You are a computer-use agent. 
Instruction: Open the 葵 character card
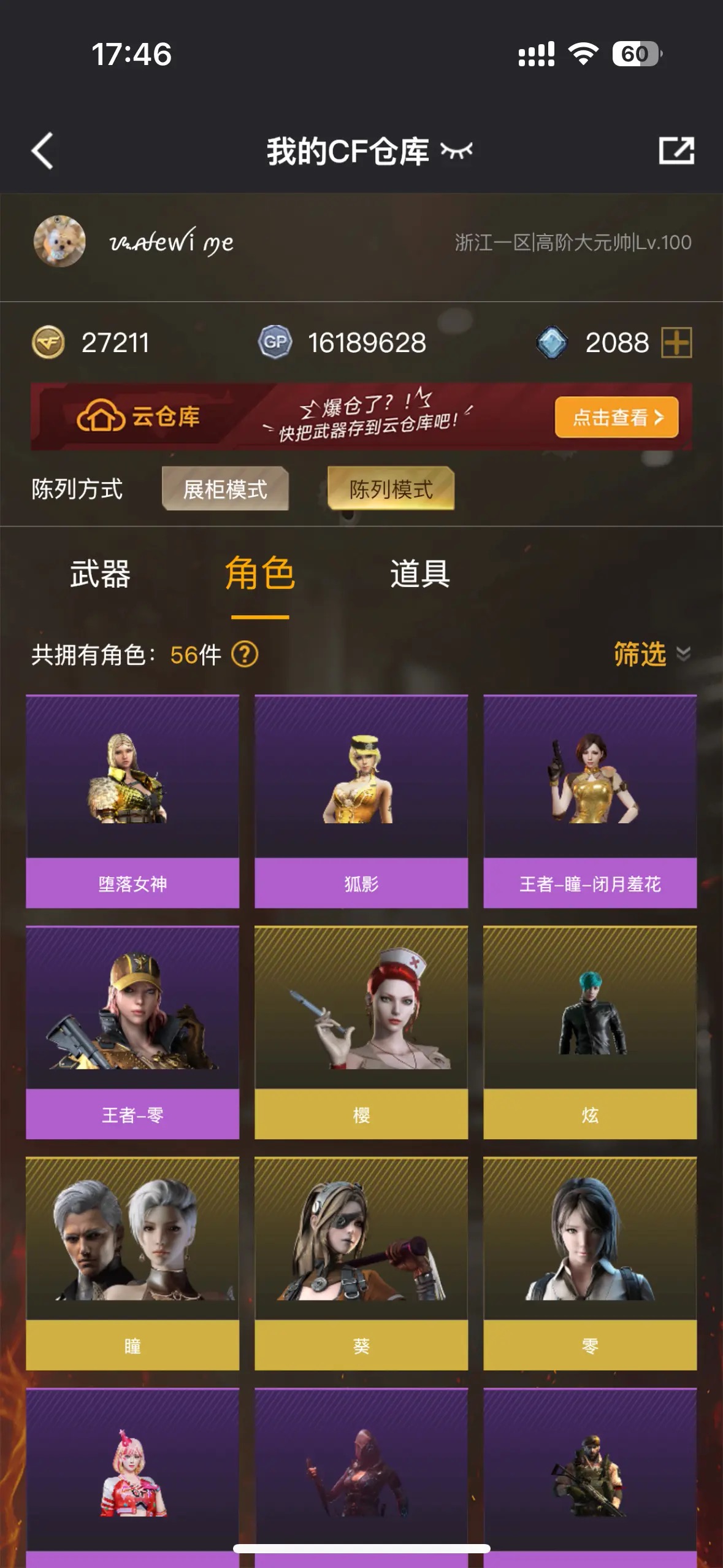[x=361, y=1263]
